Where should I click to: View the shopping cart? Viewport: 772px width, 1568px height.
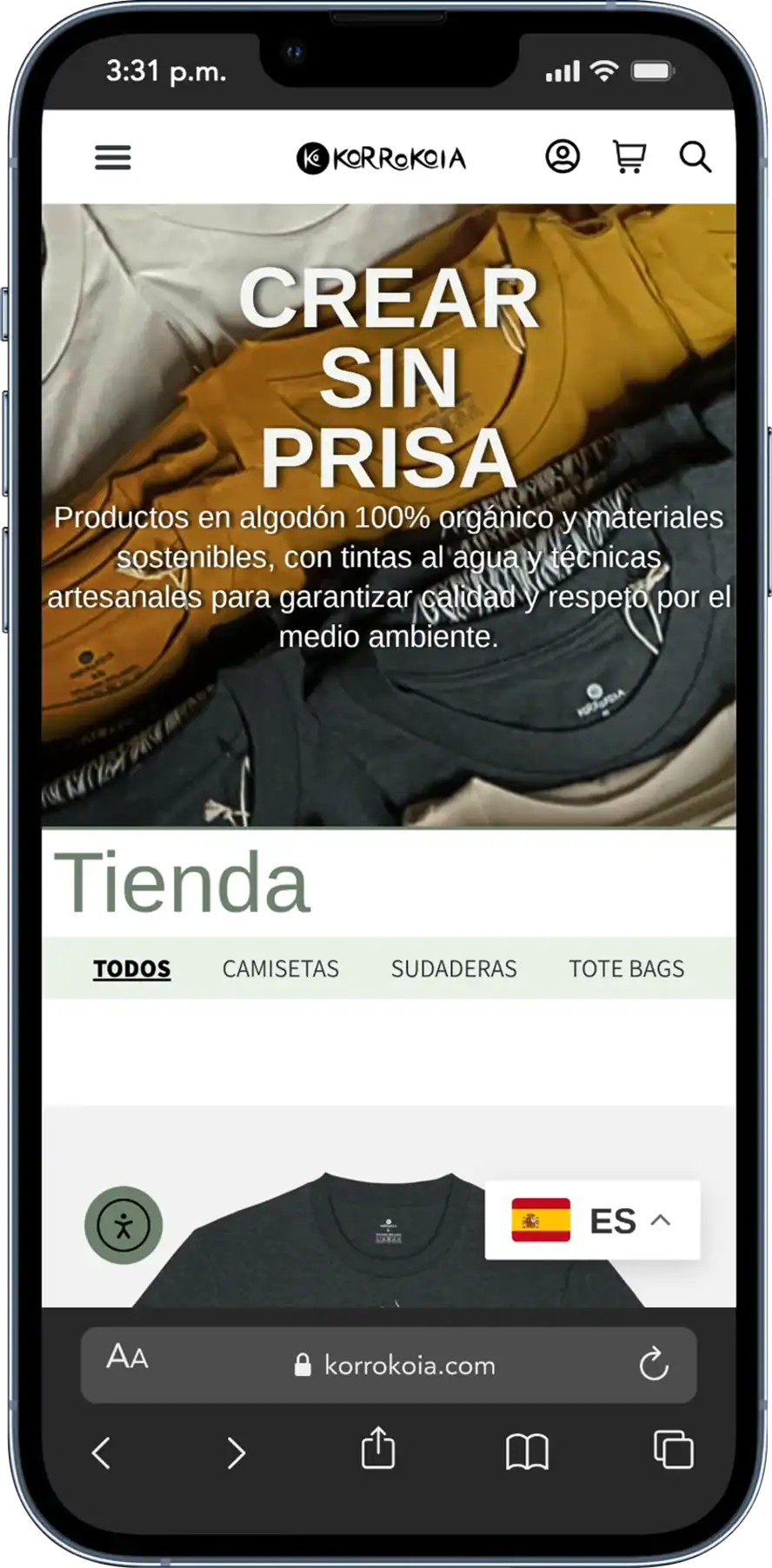(629, 156)
